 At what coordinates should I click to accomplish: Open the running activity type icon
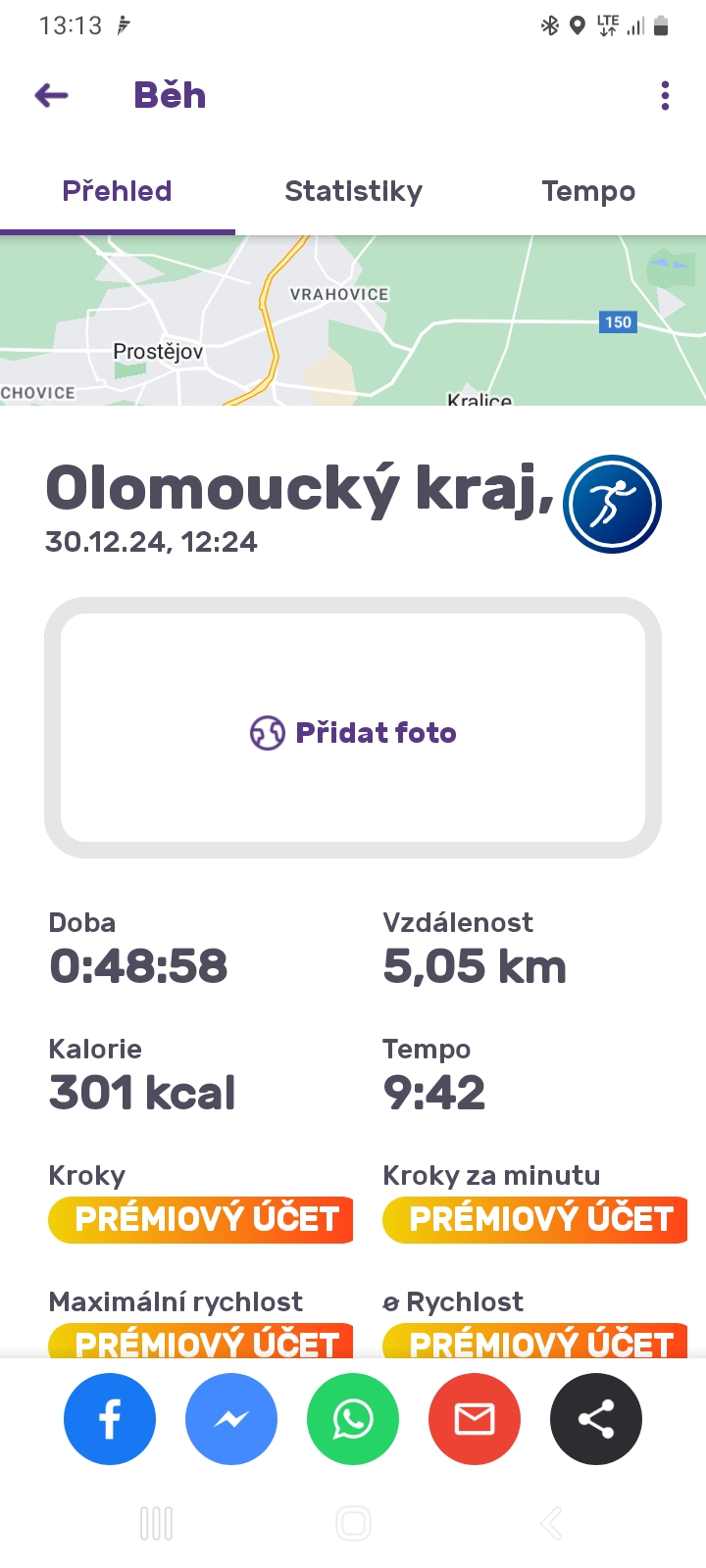(x=612, y=504)
